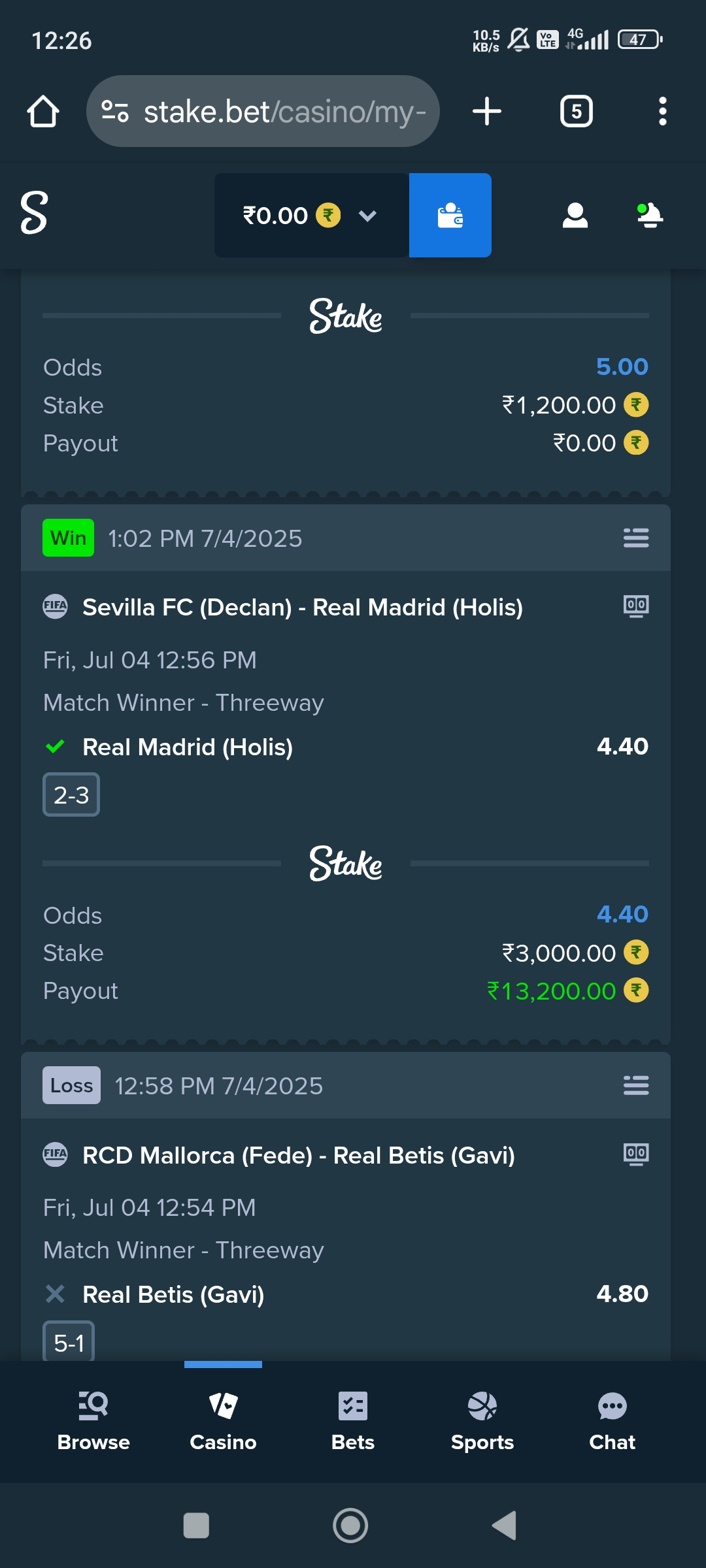Open bet menu for the 12:58 PM Loss bet
The image size is (706, 1568).
(x=636, y=1085)
